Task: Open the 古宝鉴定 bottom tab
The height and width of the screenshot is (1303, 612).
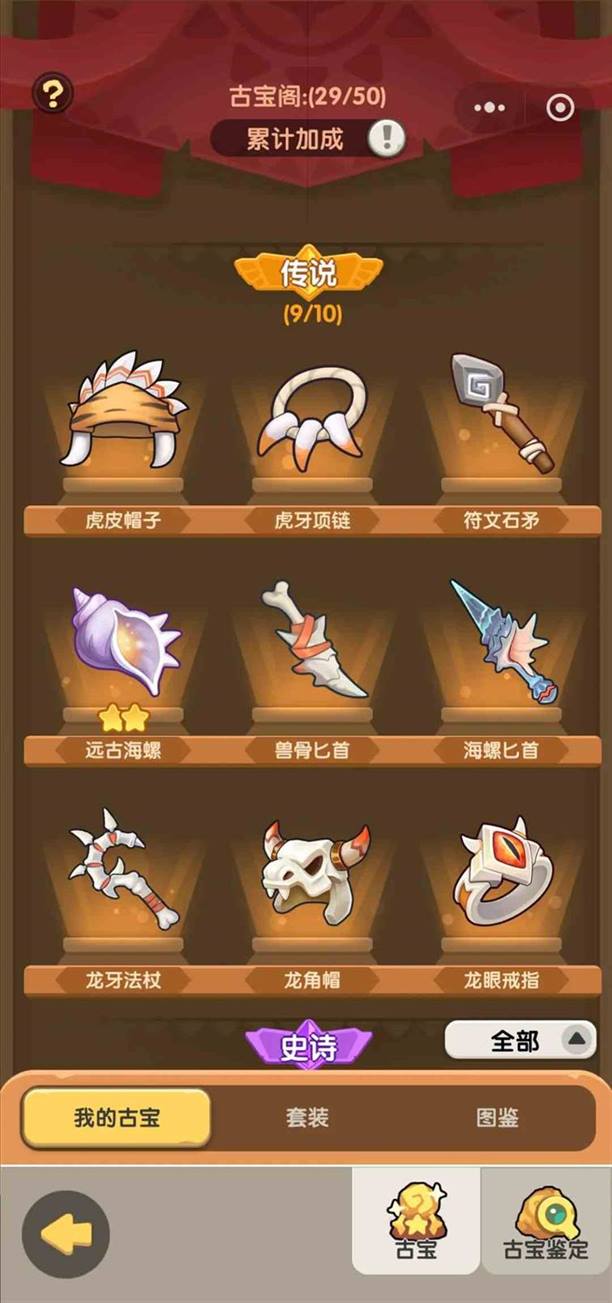Action: tap(546, 1221)
